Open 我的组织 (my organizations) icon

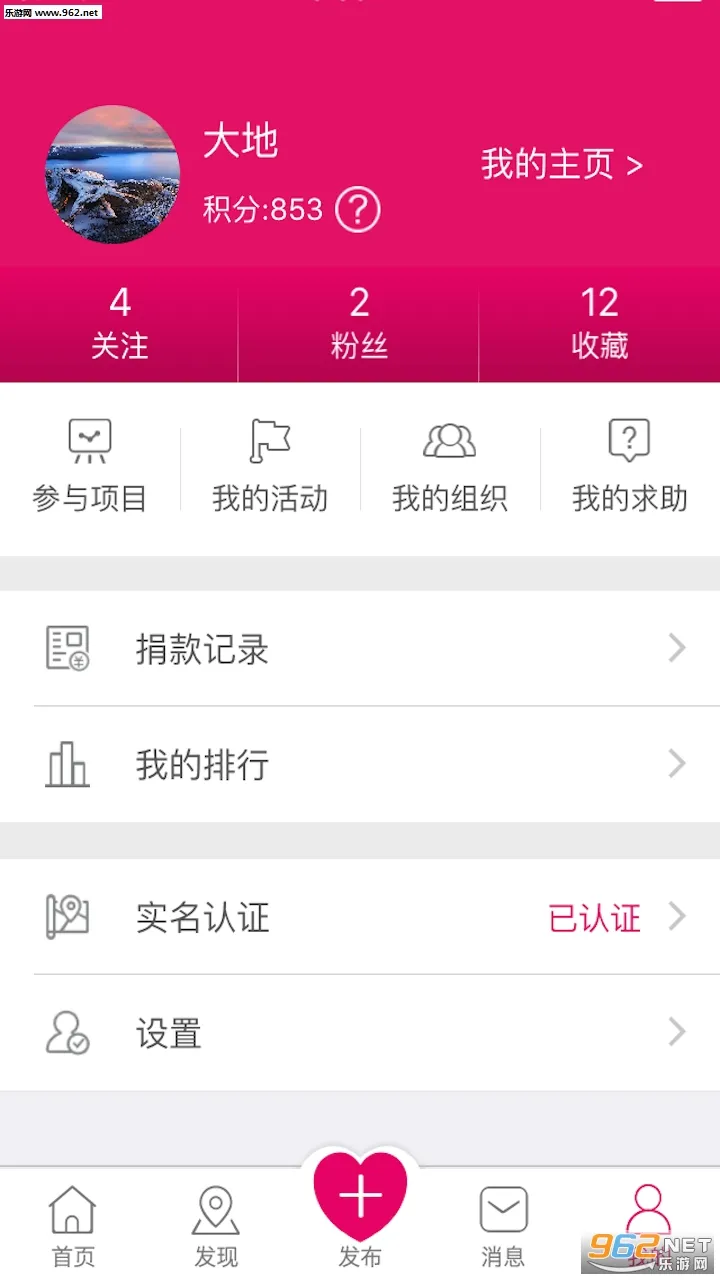449,440
